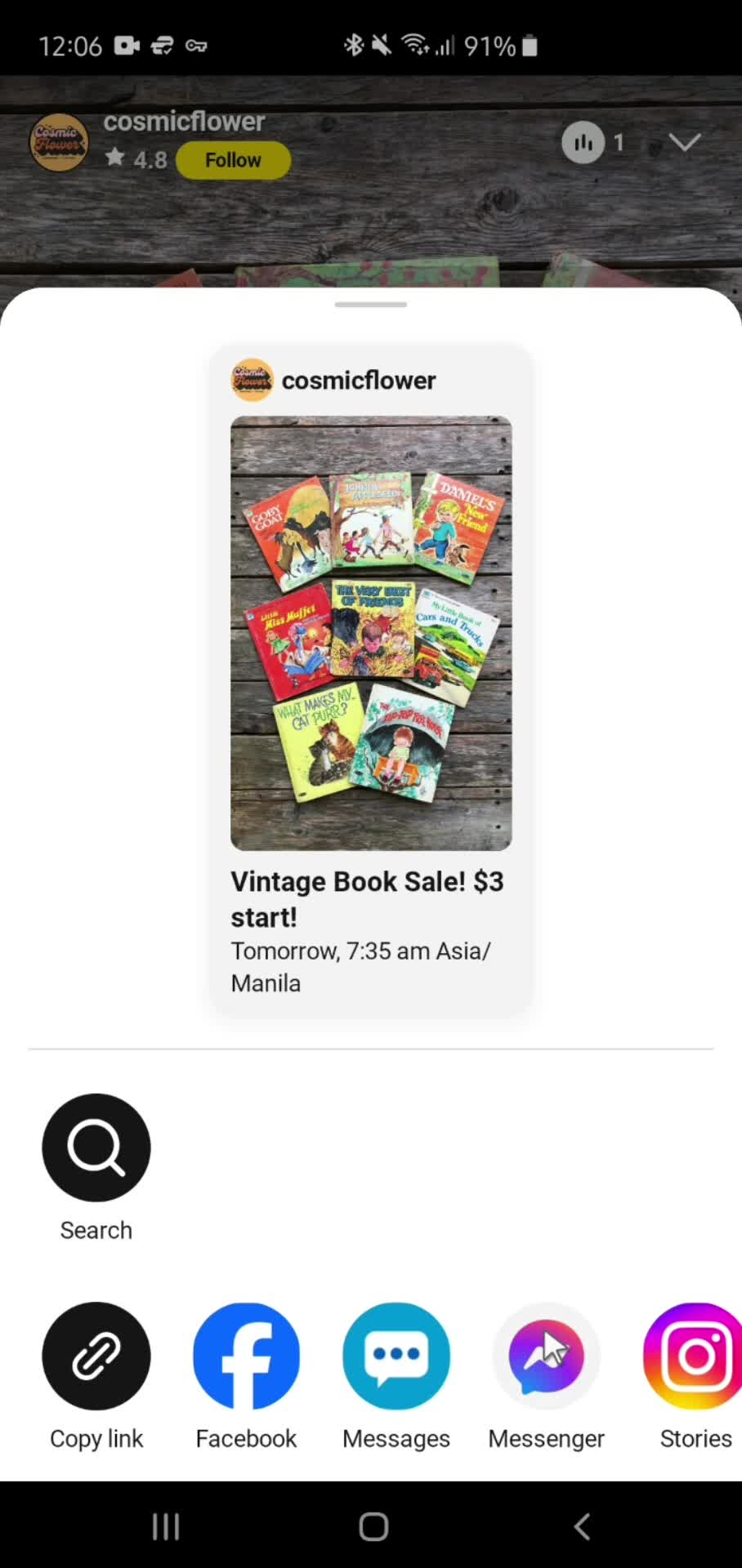
Task: Collapse the stream with the down chevron
Action: point(684,142)
